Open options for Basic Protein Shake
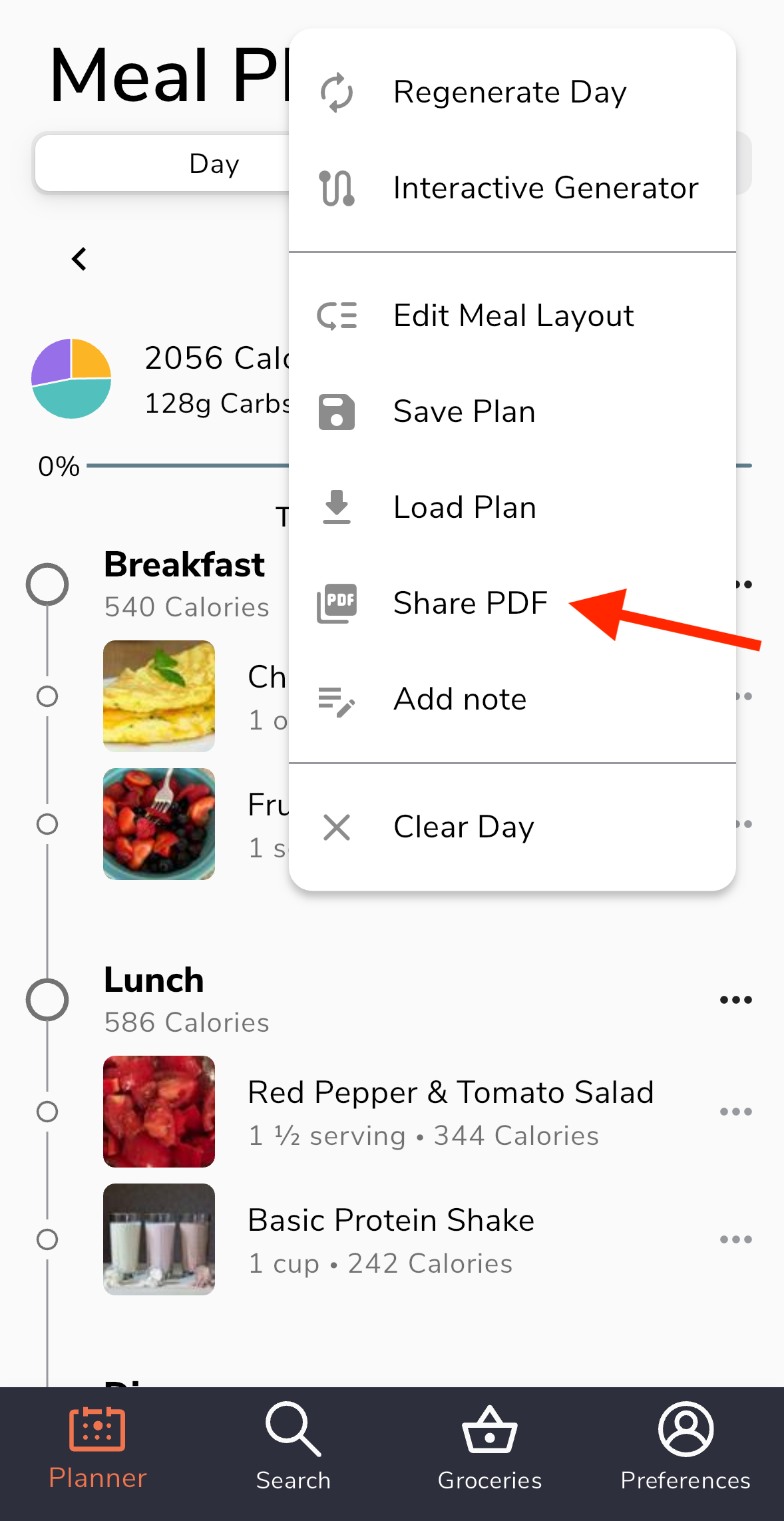This screenshot has height=1521, width=784. (735, 1239)
